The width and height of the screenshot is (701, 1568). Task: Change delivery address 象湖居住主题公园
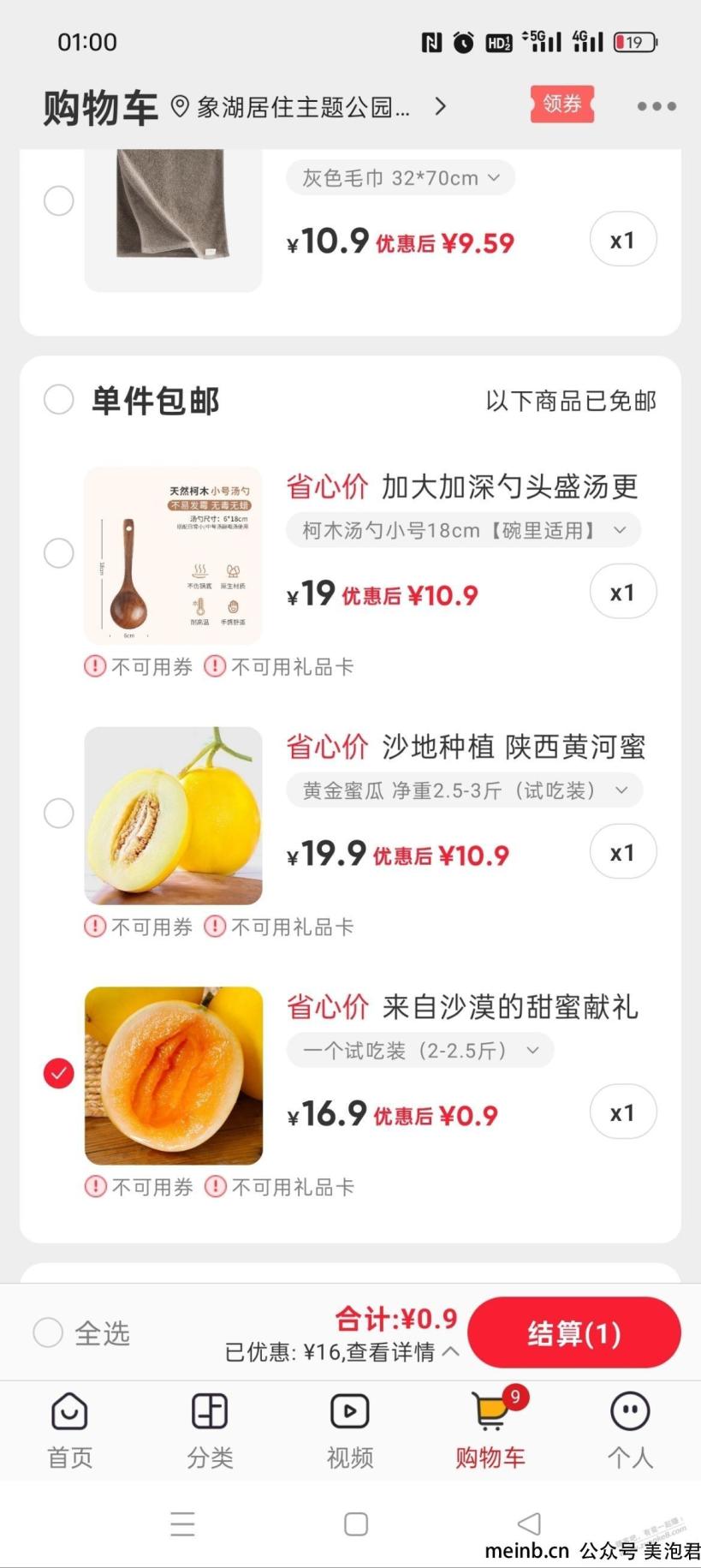[x=308, y=107]
